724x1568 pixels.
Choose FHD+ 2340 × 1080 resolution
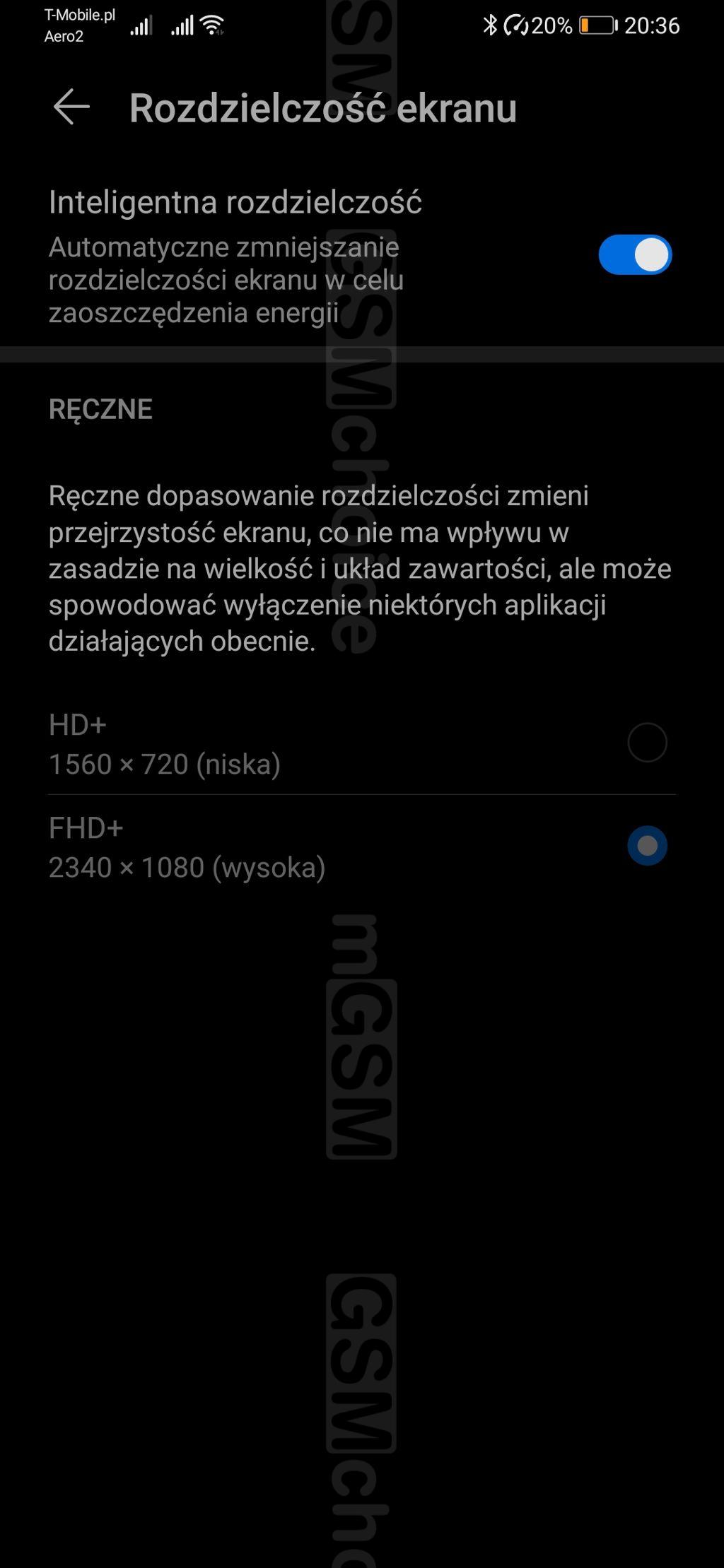[646, 846]
